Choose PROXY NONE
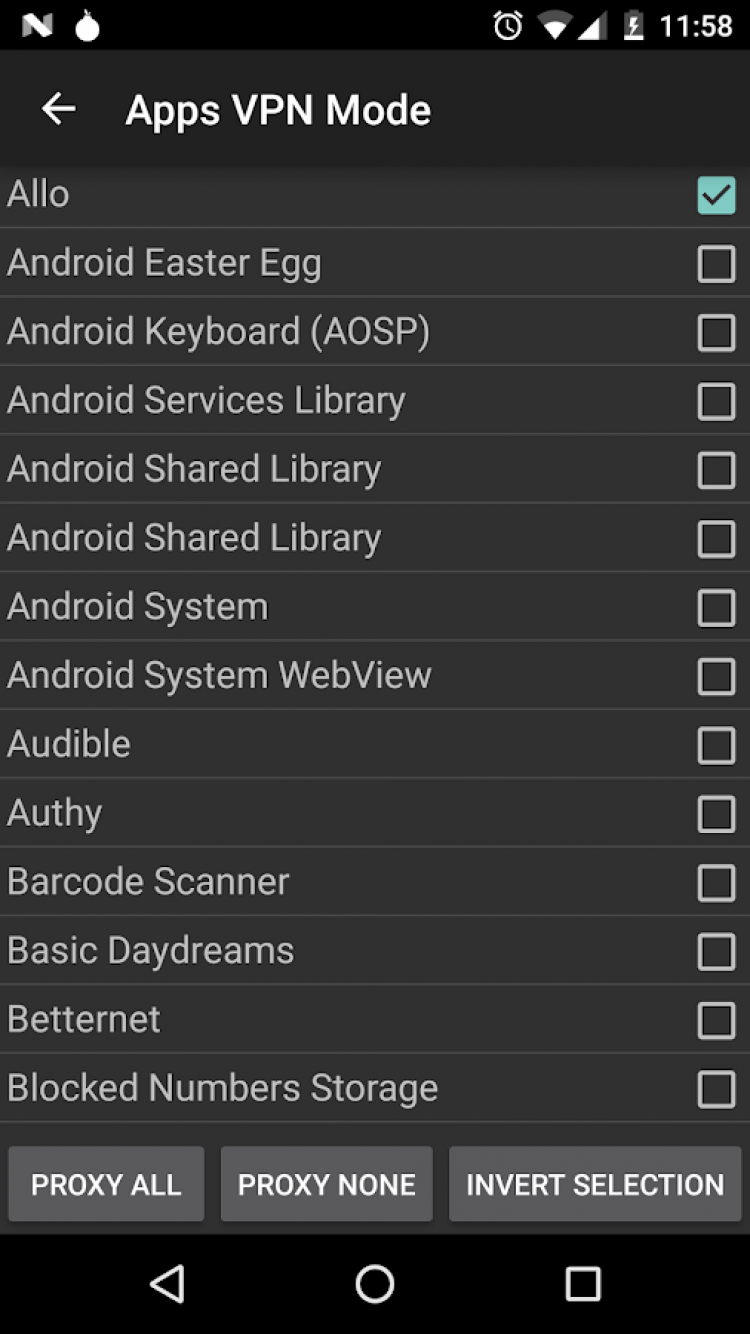This screenshot has height=1334, width=750. point(326,1185)
